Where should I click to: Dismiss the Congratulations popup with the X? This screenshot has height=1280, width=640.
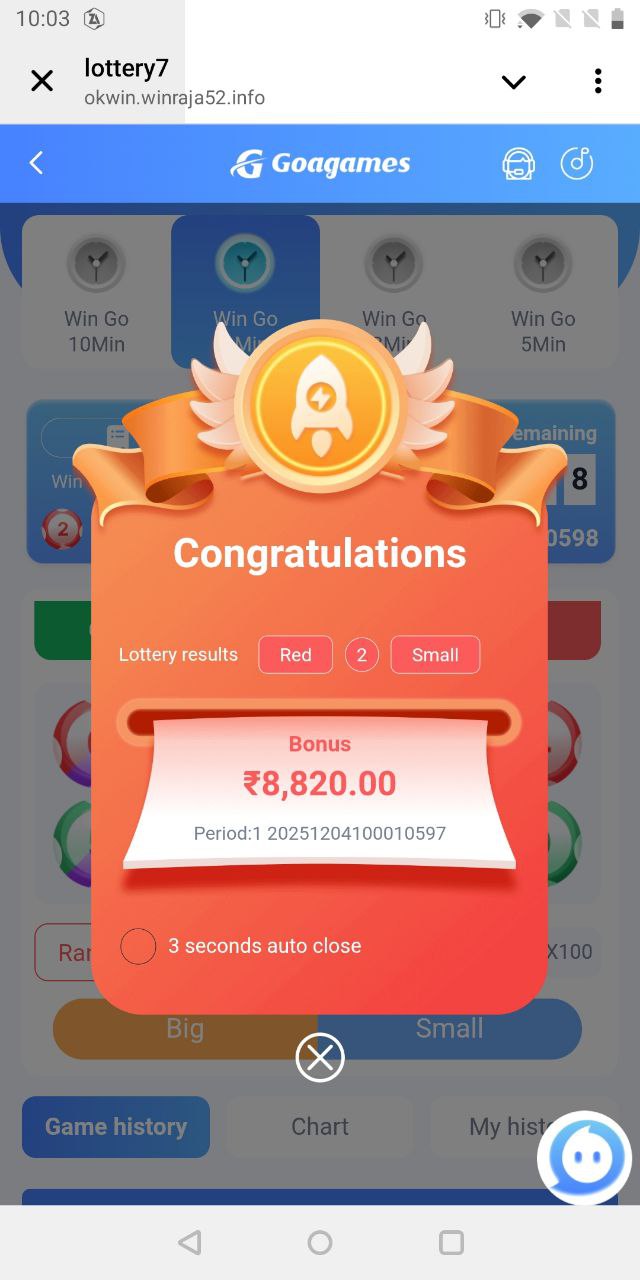tap(320, 1058)
